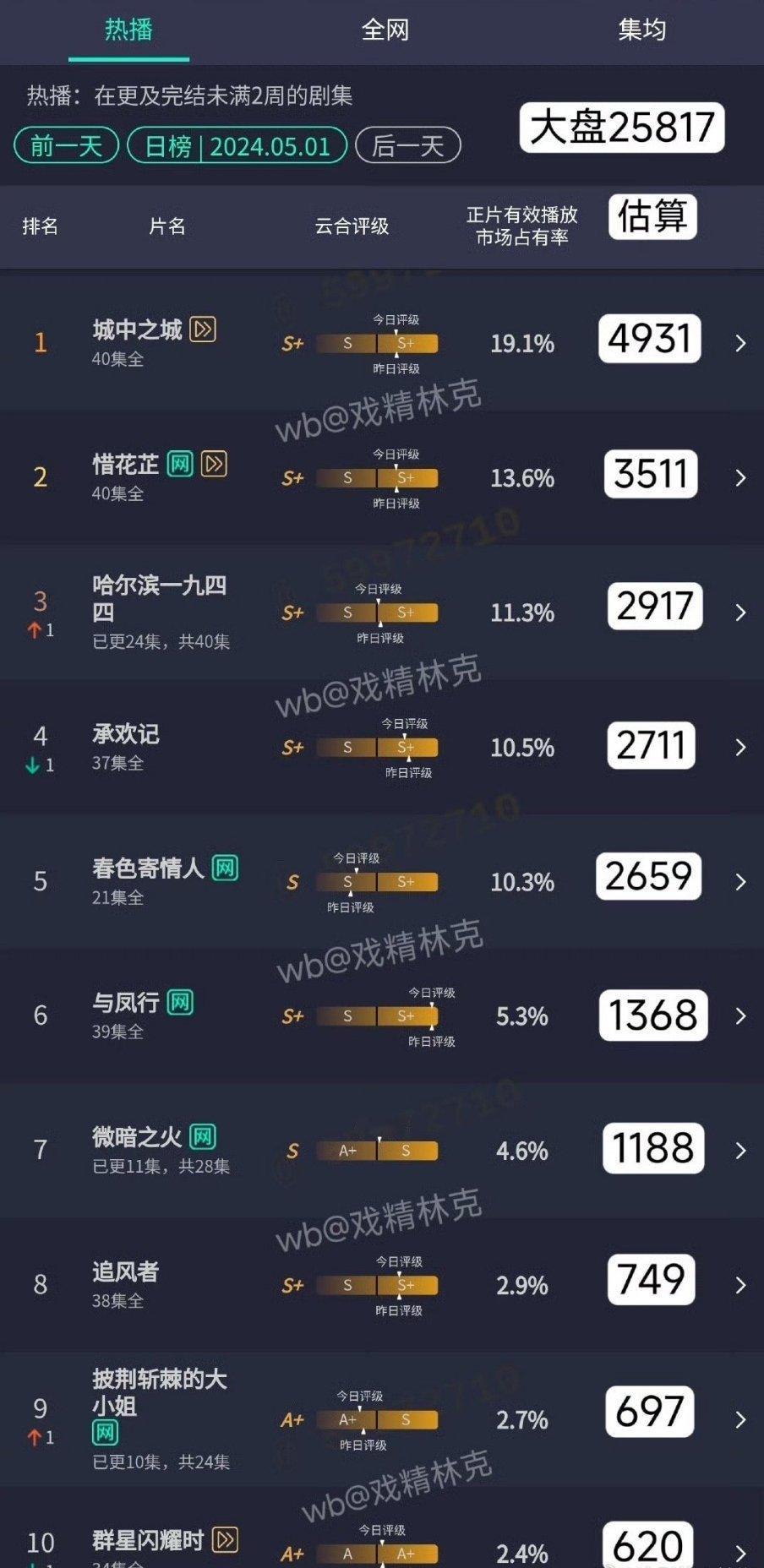The width and height of the screenshot is (764, 1568).
Task: Expand details for 城中之城 via its chevron
Action: (738, 342)
